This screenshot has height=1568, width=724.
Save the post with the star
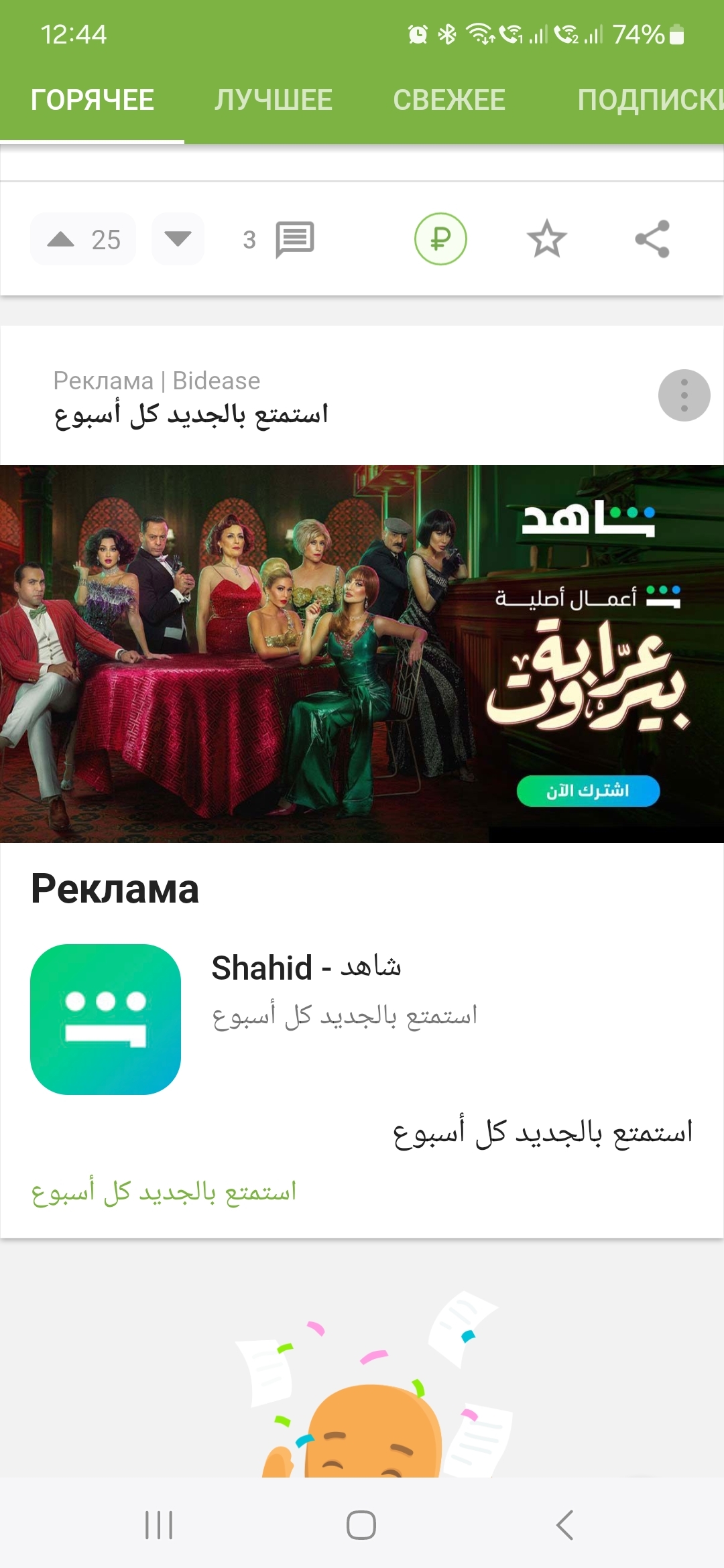[x=546, y=239]
